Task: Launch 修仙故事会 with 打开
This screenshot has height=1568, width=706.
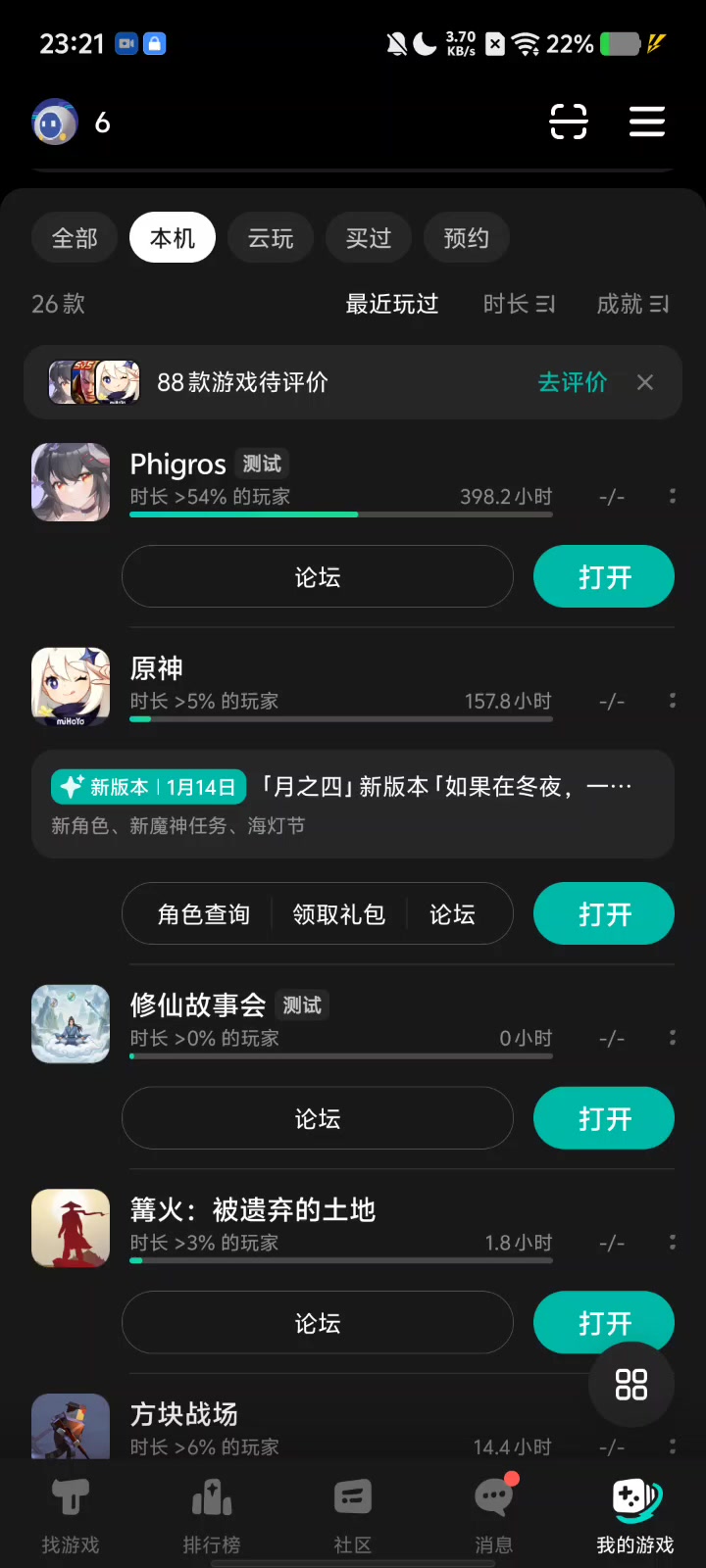Action: point(604,1118)
